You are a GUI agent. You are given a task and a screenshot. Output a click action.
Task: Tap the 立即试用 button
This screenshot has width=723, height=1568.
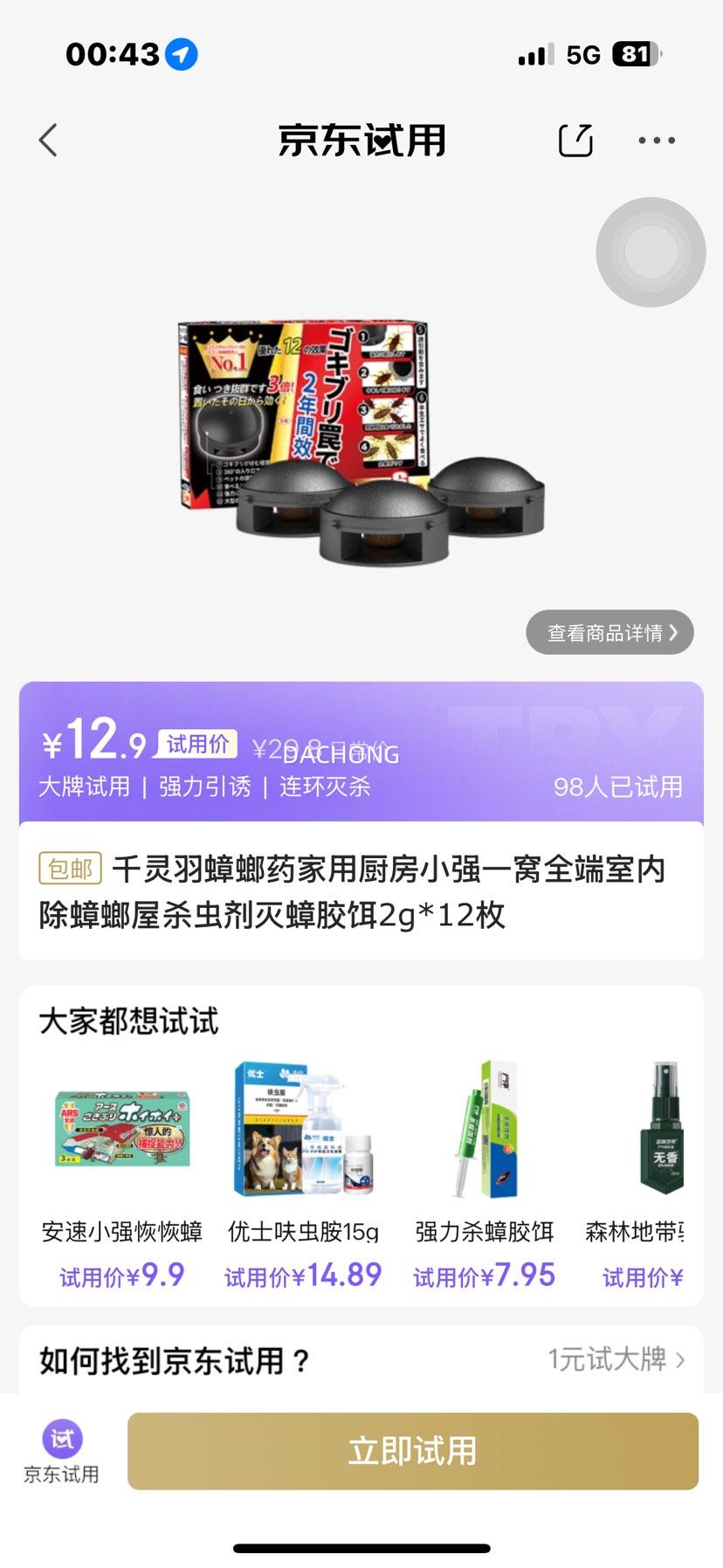(410, 1451)
